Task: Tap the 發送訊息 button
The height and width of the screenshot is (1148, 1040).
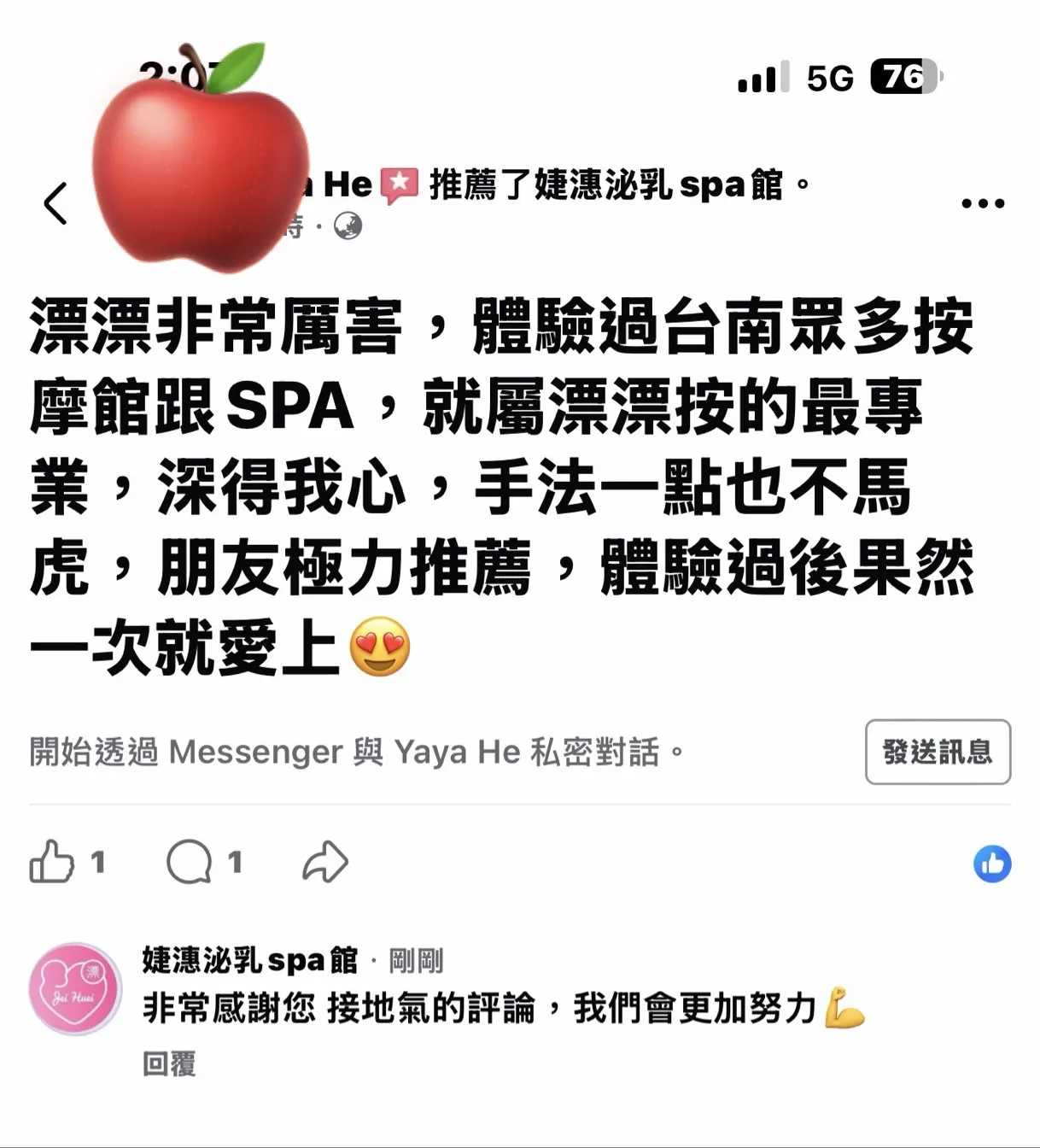Action: pos(937,752)
